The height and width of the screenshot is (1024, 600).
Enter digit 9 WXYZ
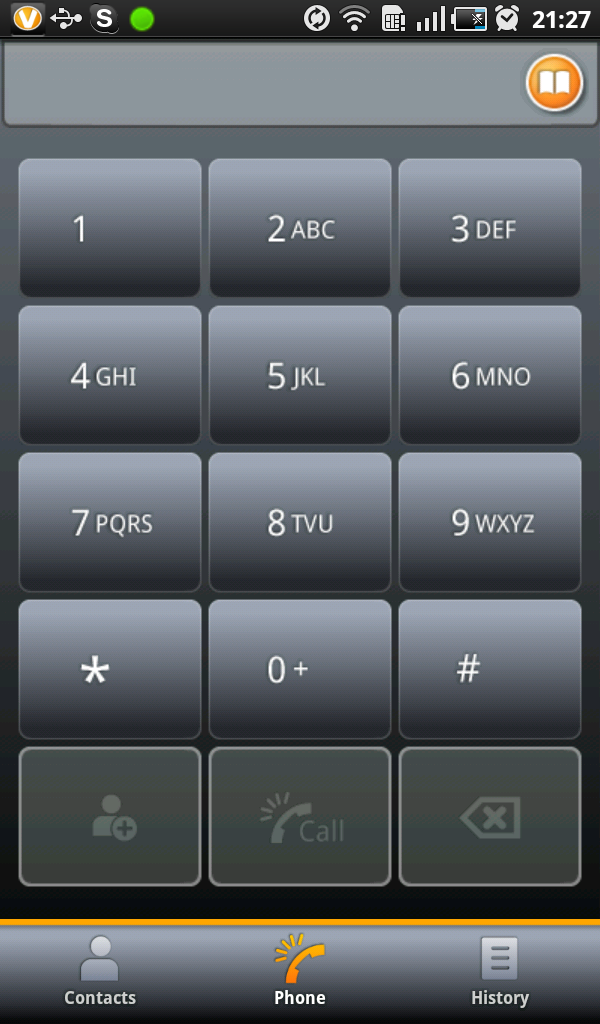pyautogui.click(x=490, y=522)
